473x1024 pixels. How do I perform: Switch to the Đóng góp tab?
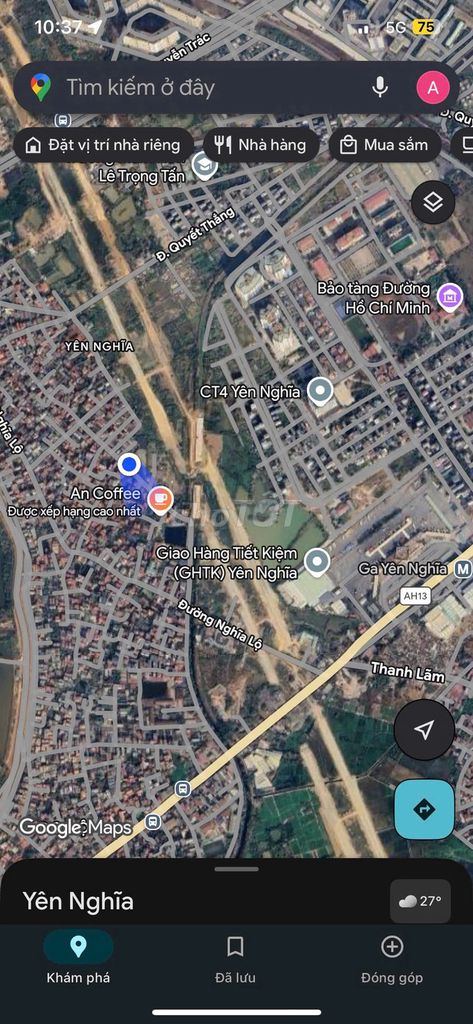(392, 957)
